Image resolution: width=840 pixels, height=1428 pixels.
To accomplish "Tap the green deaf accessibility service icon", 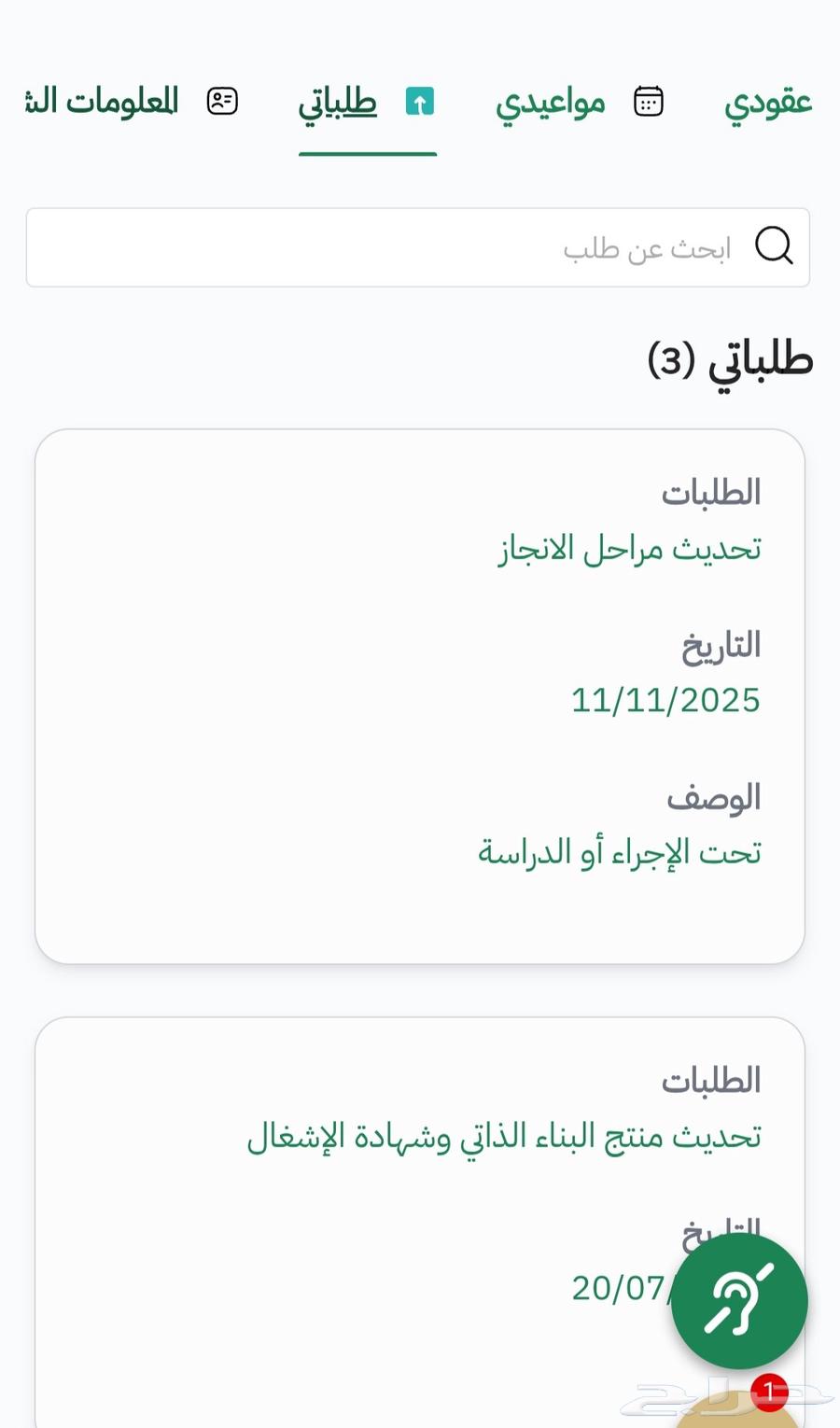I will (x=739, y=1300).
